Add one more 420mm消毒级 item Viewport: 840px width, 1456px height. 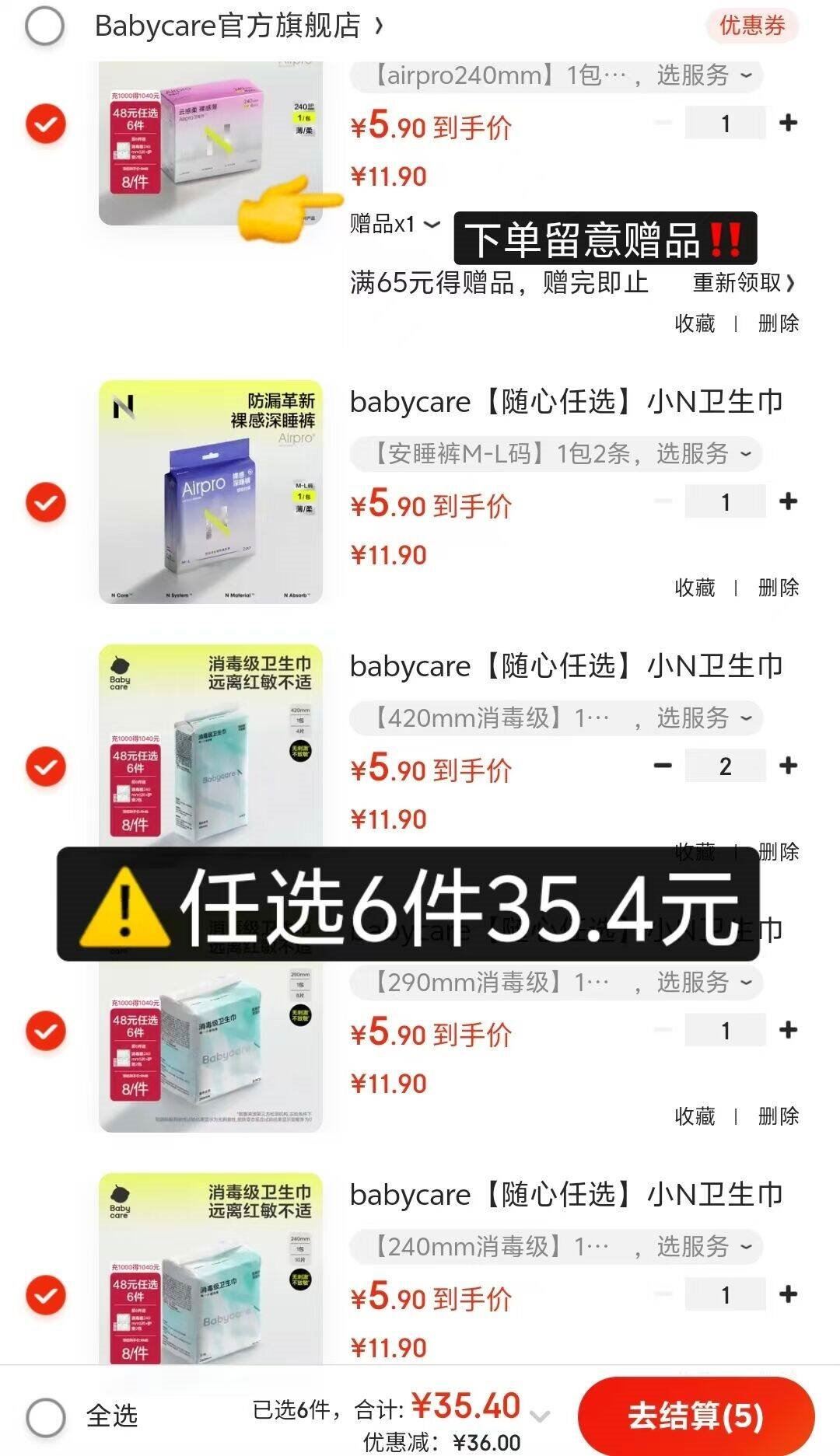pos(788,766)
